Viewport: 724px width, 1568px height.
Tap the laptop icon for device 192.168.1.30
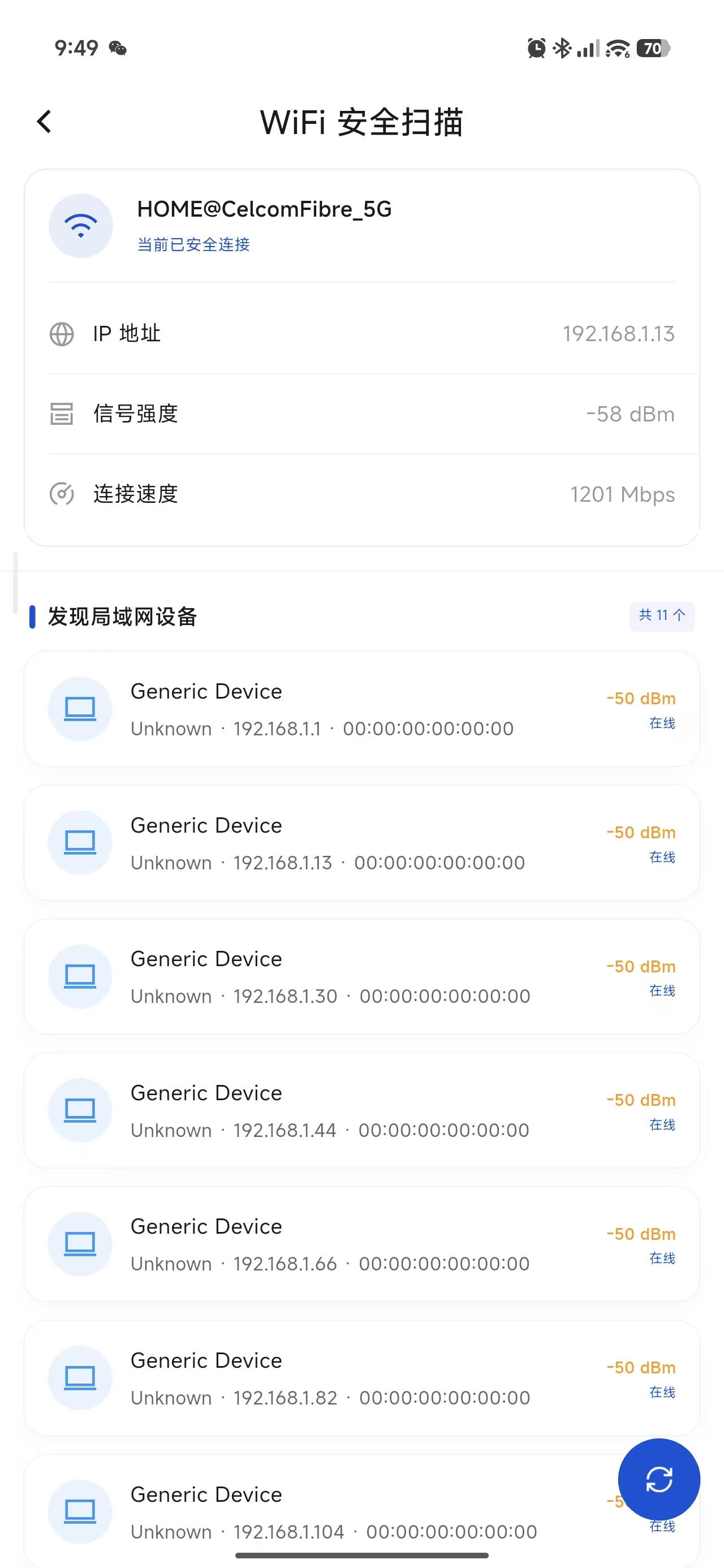coord(80,976)
